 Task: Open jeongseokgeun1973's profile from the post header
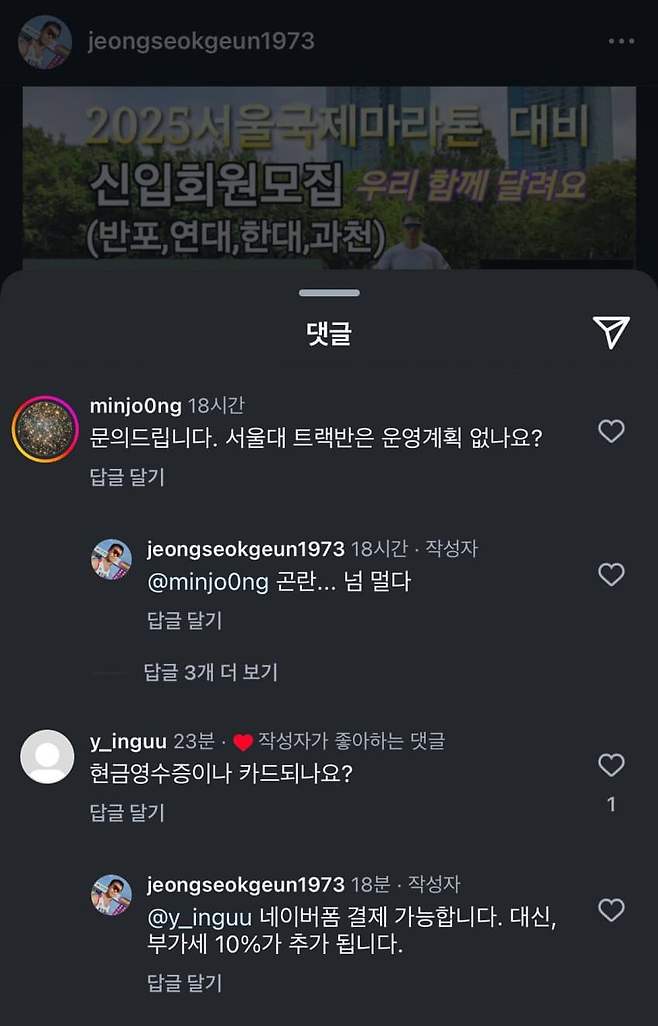[201, 41]
